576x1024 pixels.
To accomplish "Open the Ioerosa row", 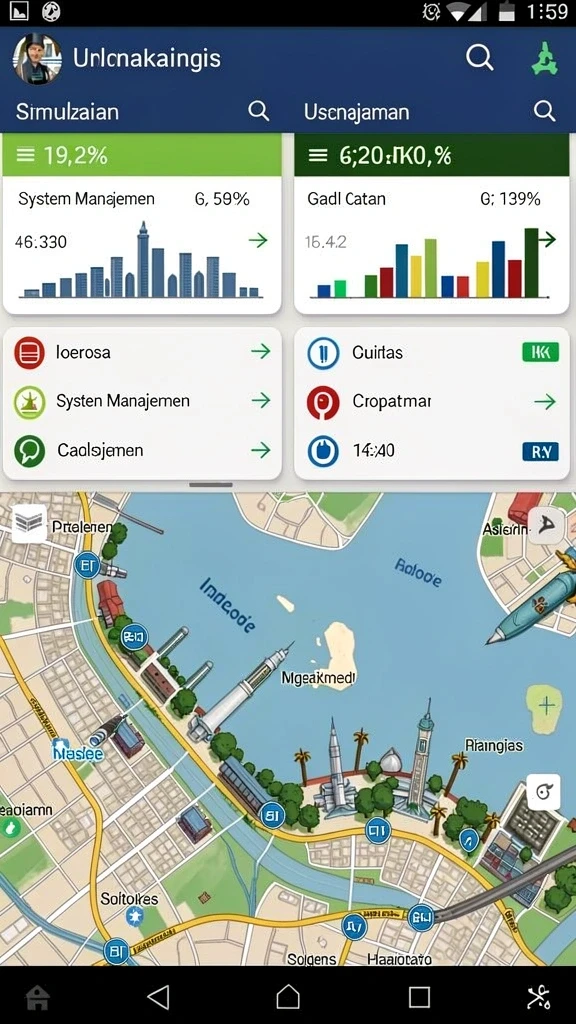I will pos(142,353).
